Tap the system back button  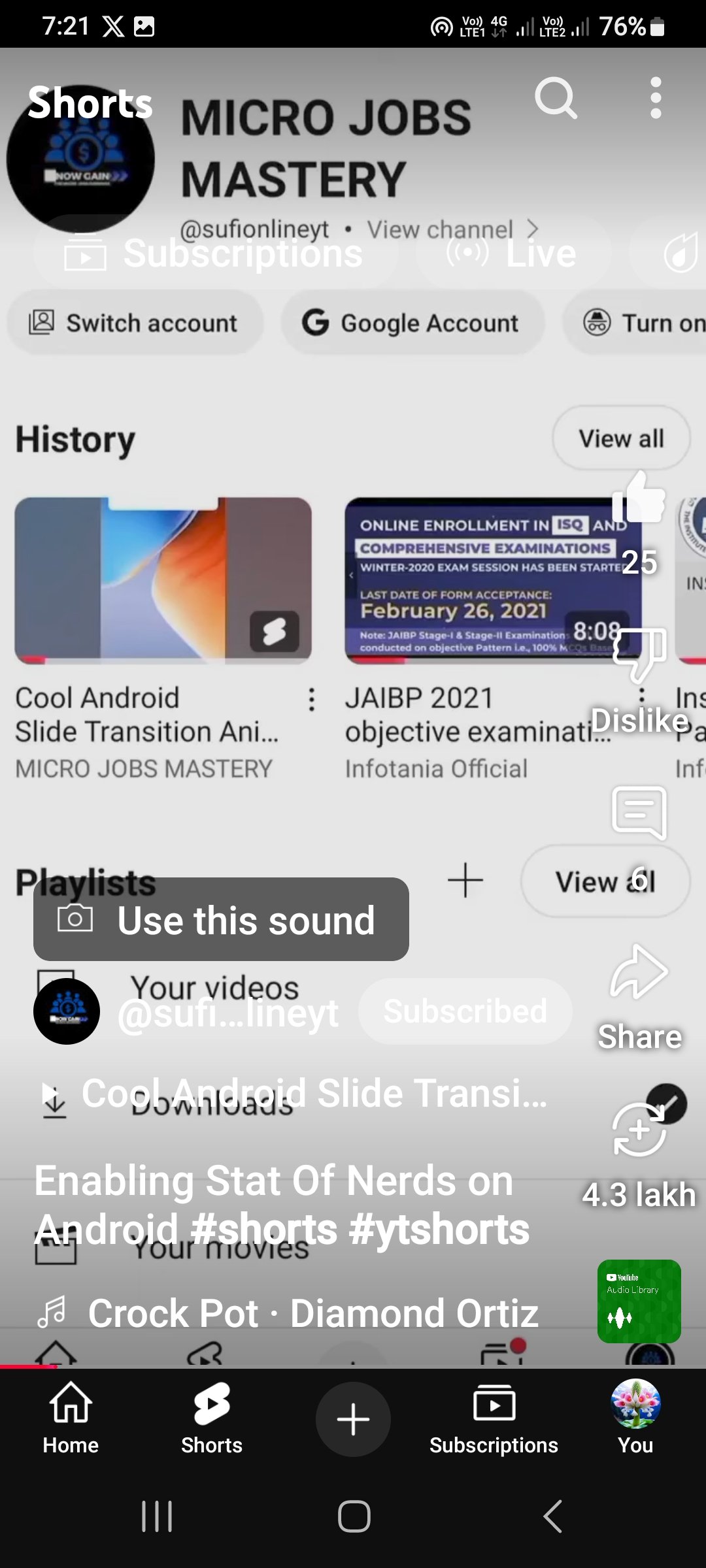tap(552, 1516)
